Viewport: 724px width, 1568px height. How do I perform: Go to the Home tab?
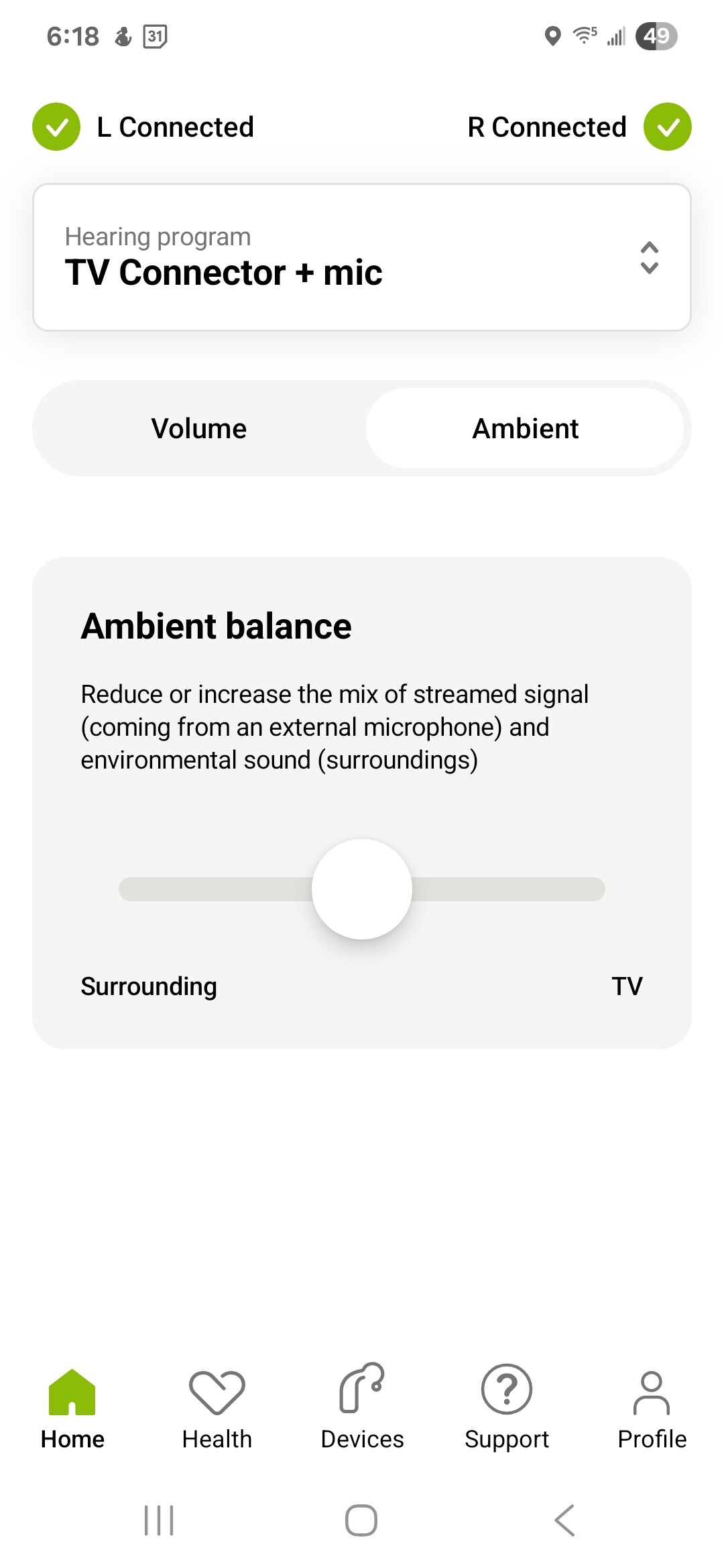[x=72, y=1408]
